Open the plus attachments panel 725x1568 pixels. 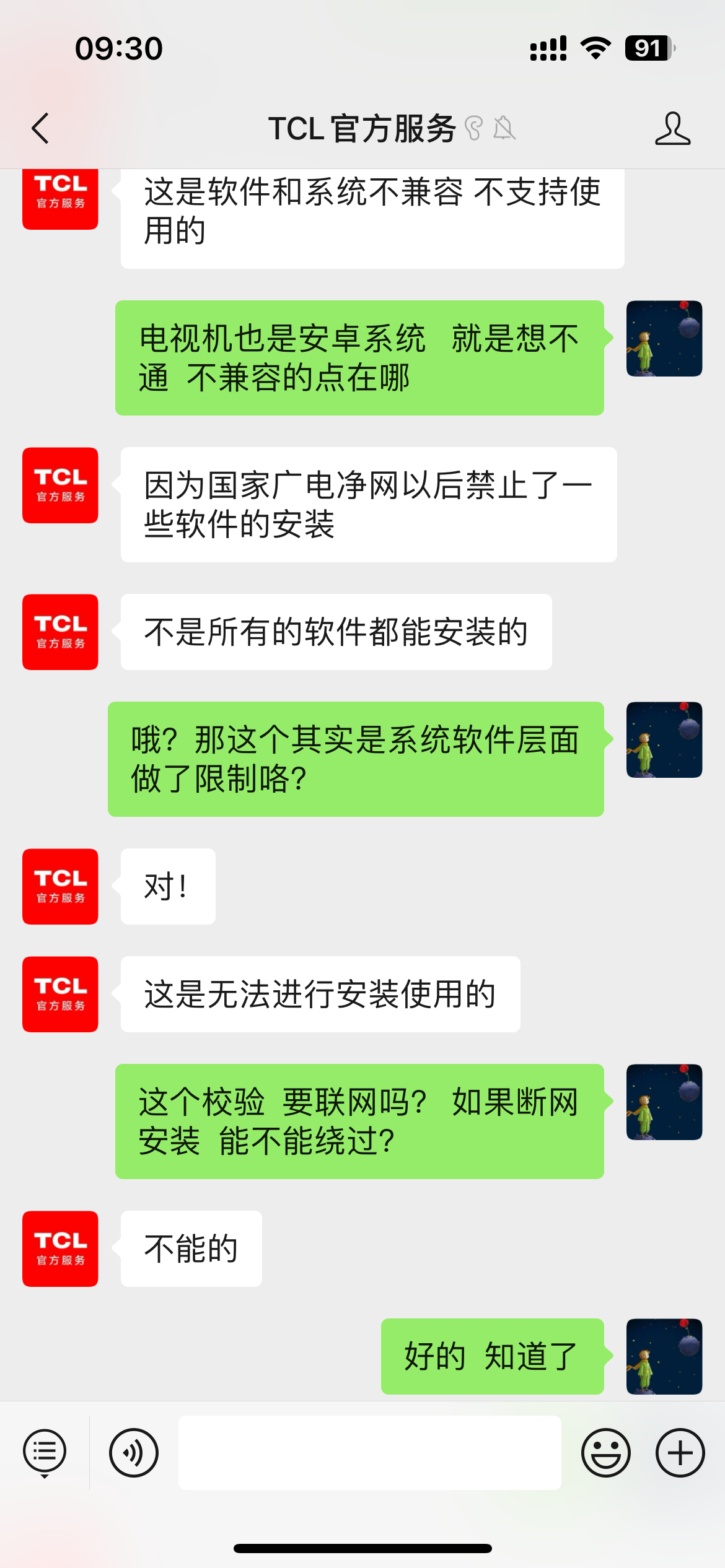click(680, 1452)
